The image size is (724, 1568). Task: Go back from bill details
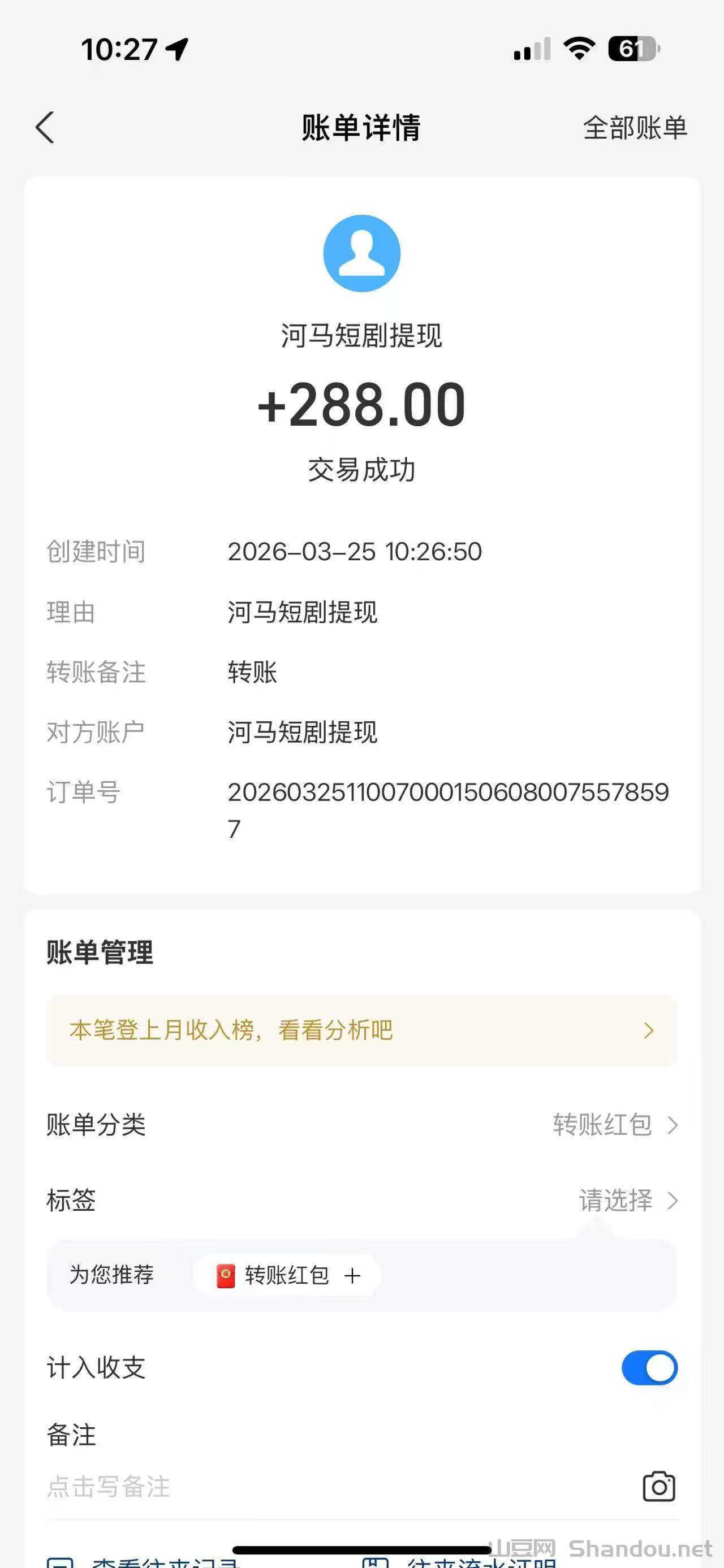[45, 127]
